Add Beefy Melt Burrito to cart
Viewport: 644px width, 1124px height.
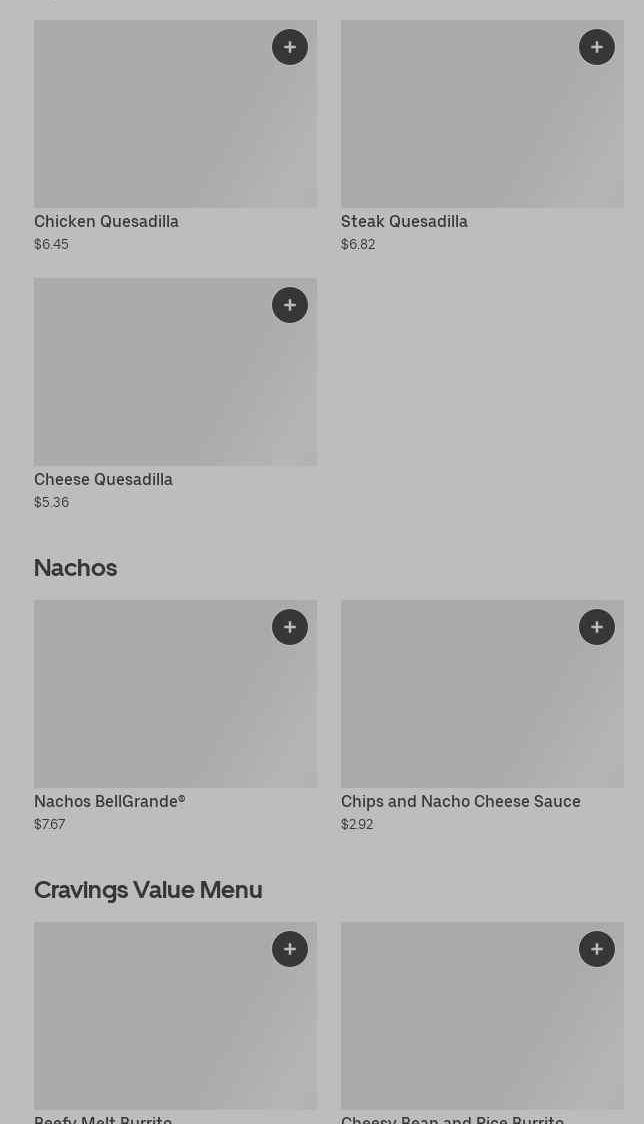[x=290, y=949]
